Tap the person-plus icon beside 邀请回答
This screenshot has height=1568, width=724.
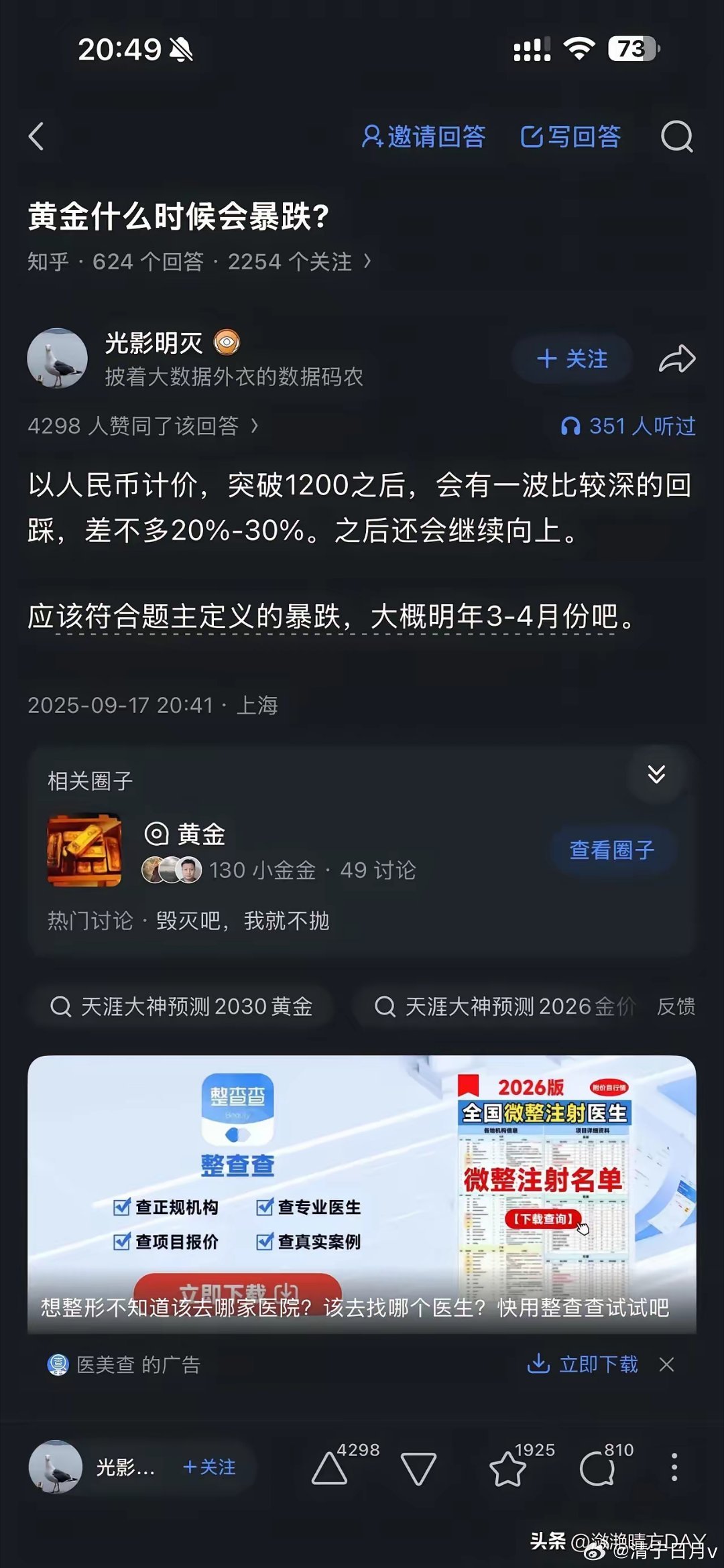[373, 136]
